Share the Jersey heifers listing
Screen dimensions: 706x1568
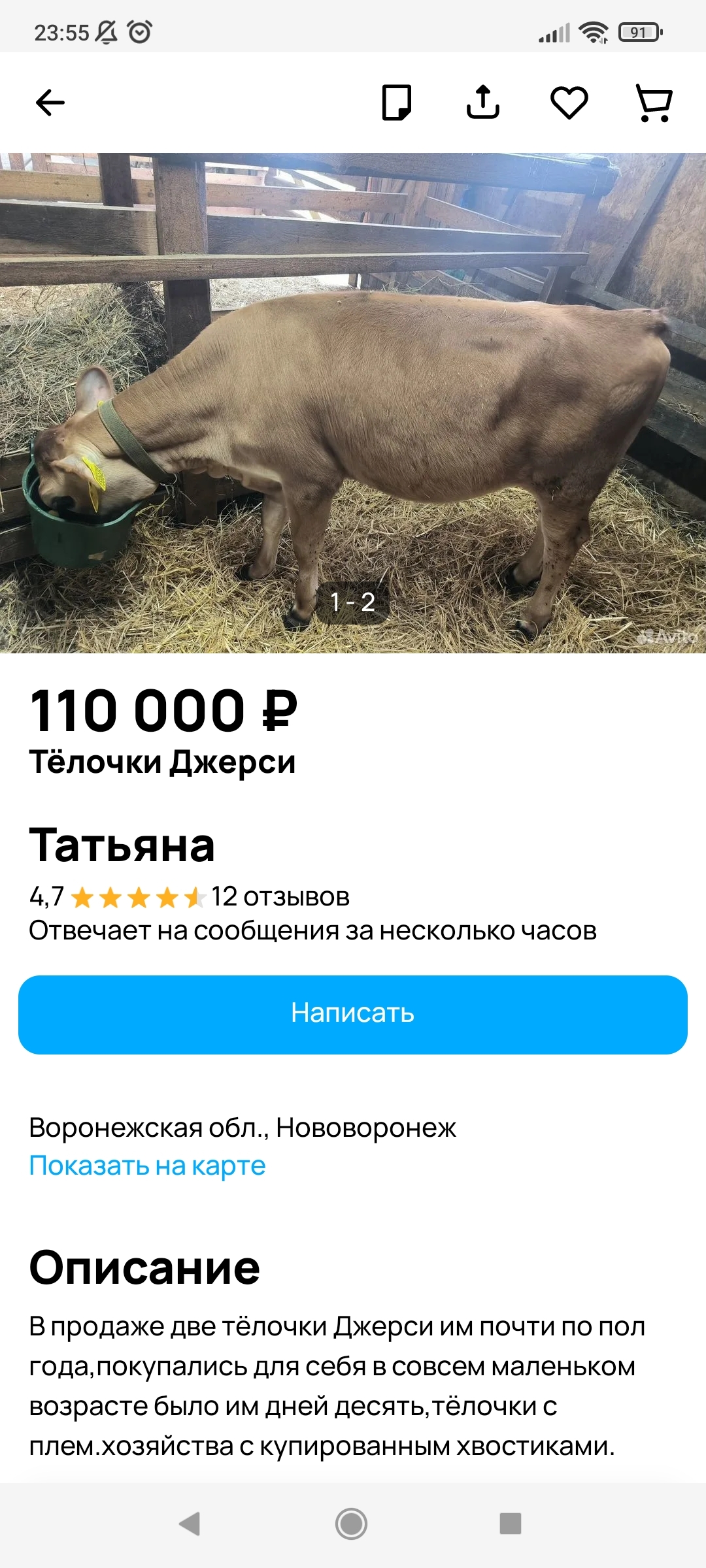click(483, 103)
